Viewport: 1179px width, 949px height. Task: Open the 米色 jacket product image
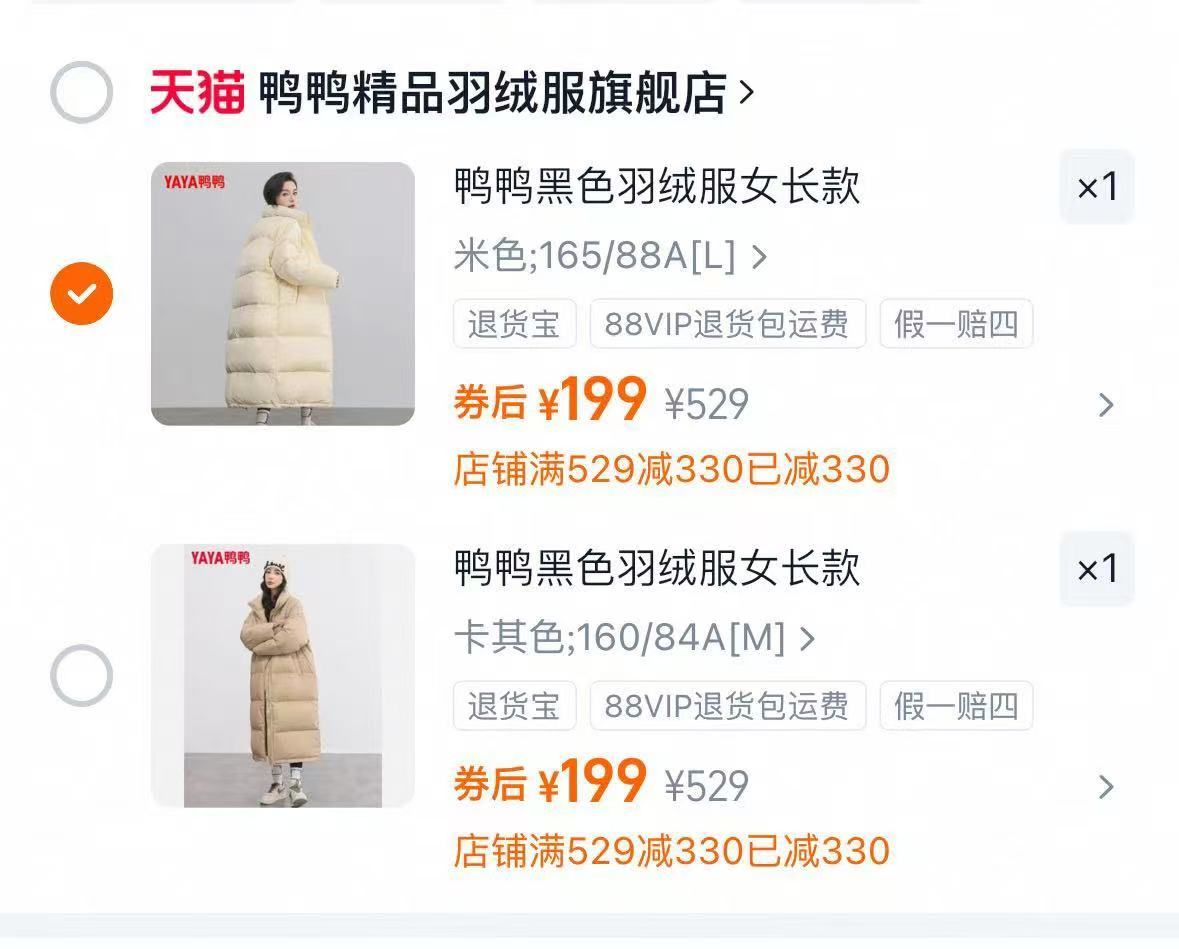[283, 294]
